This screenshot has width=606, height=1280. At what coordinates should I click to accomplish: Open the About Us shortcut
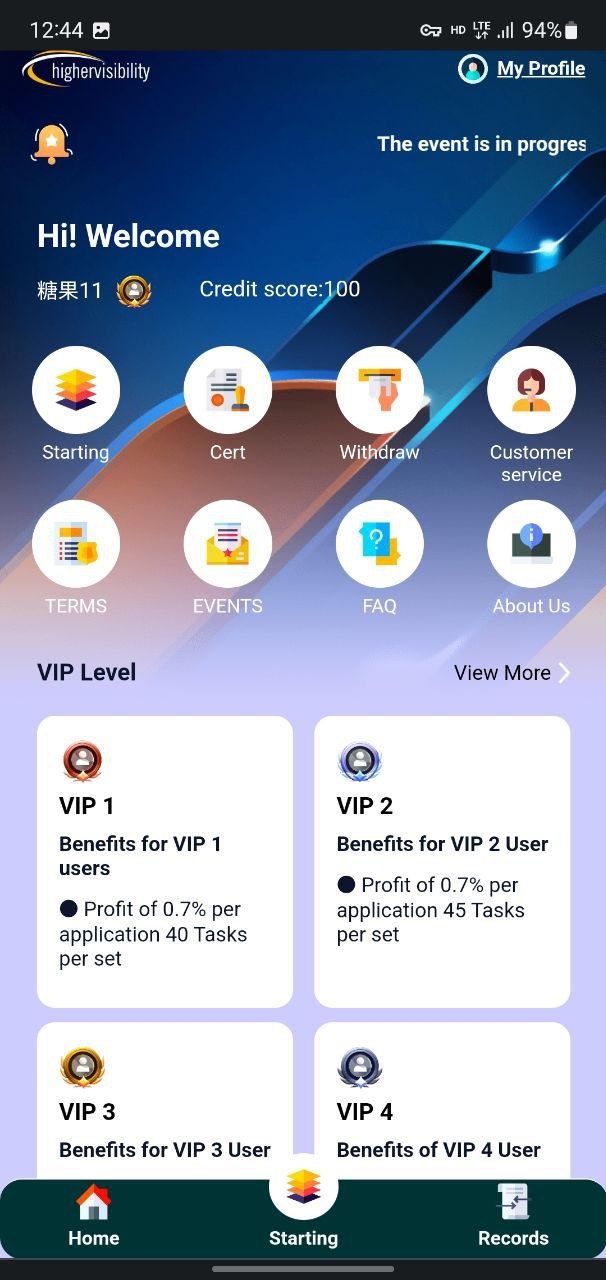(531, 545)
